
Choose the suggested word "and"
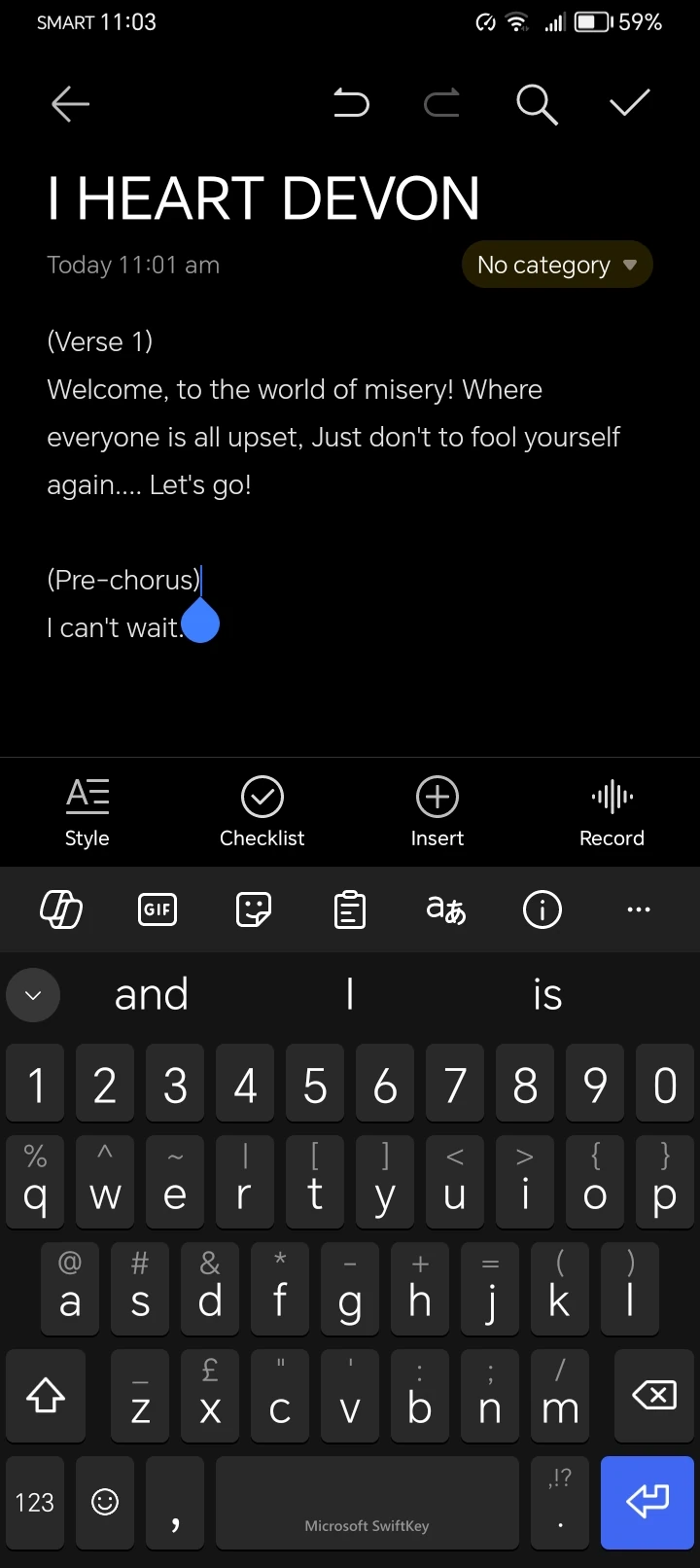(x=152, y=995)
